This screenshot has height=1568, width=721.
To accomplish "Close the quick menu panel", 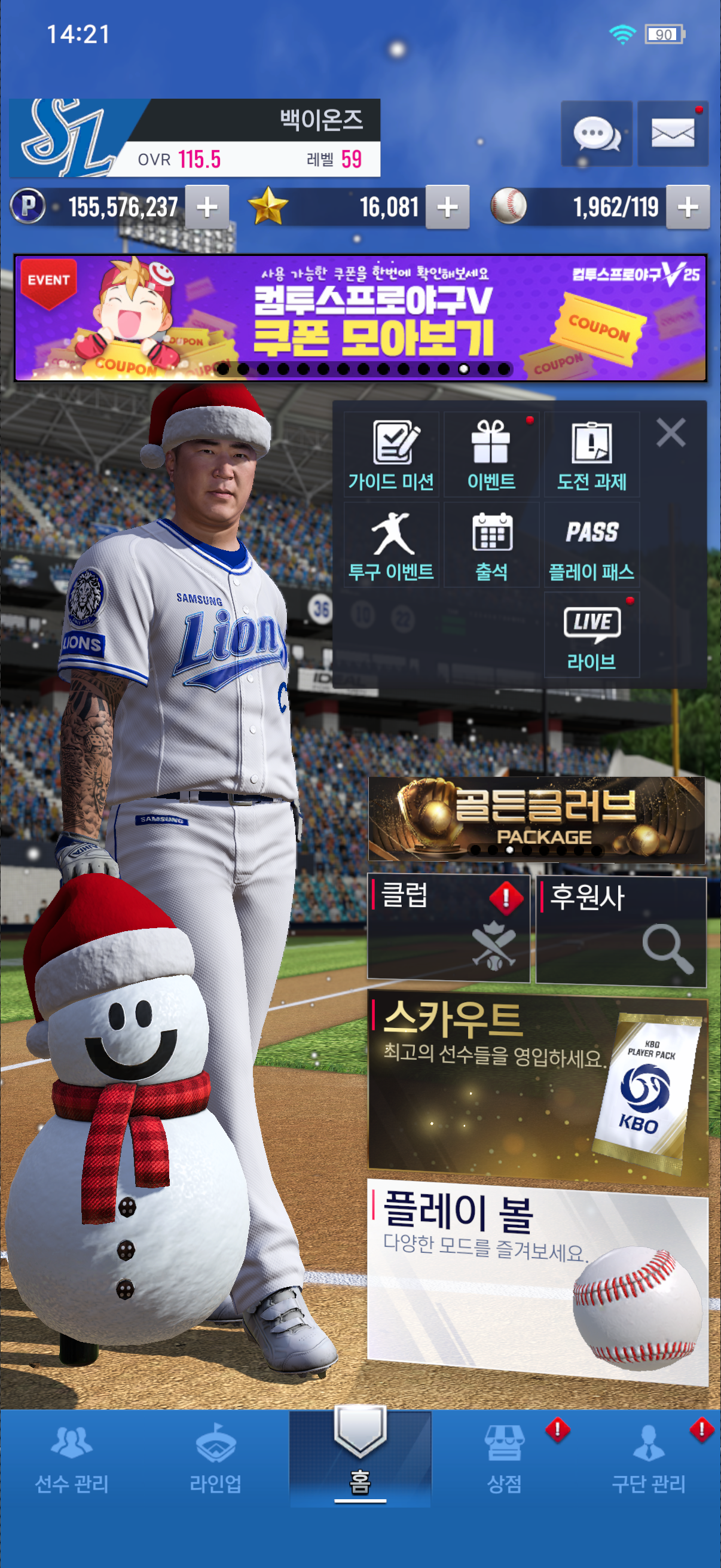I will tap(671, 433).
